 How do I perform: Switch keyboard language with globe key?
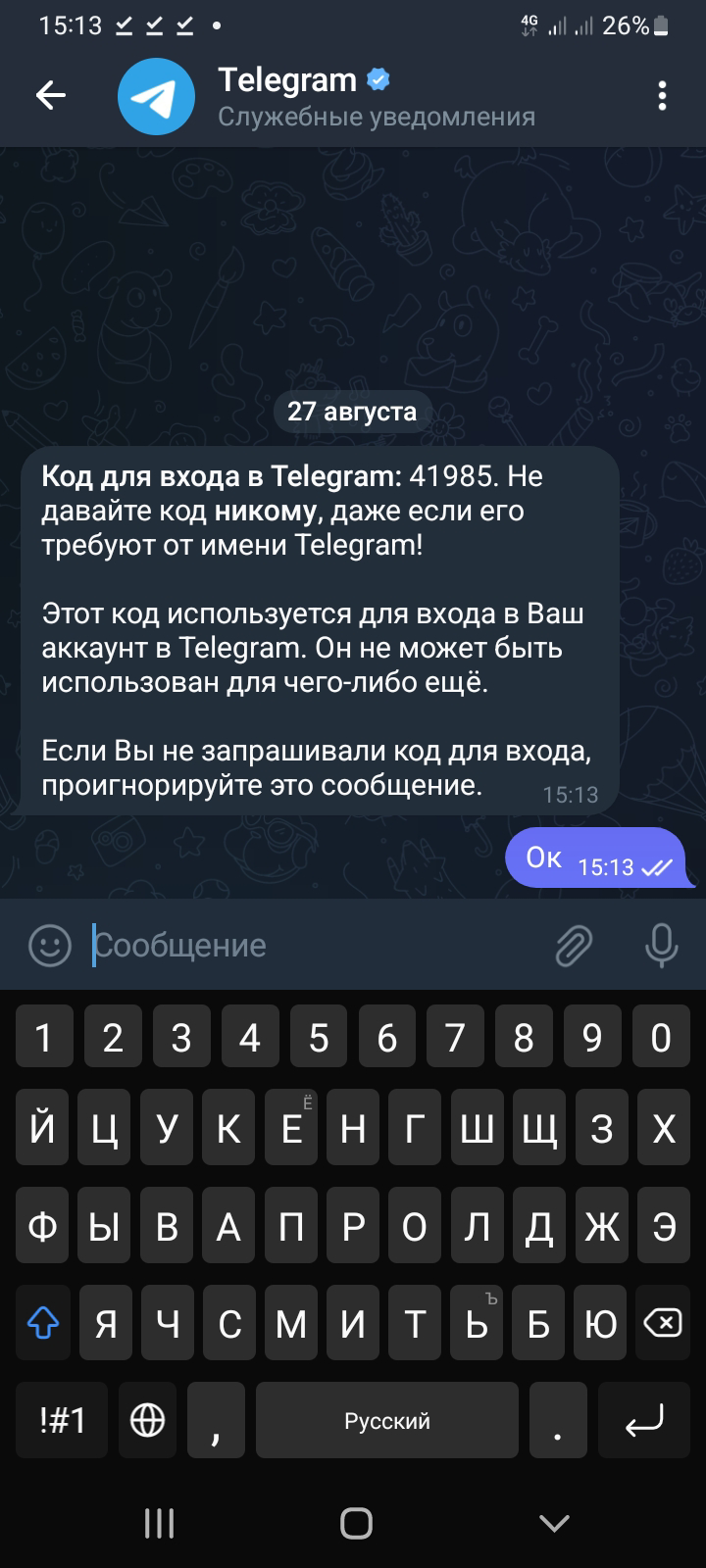(x=147, y=1420)
